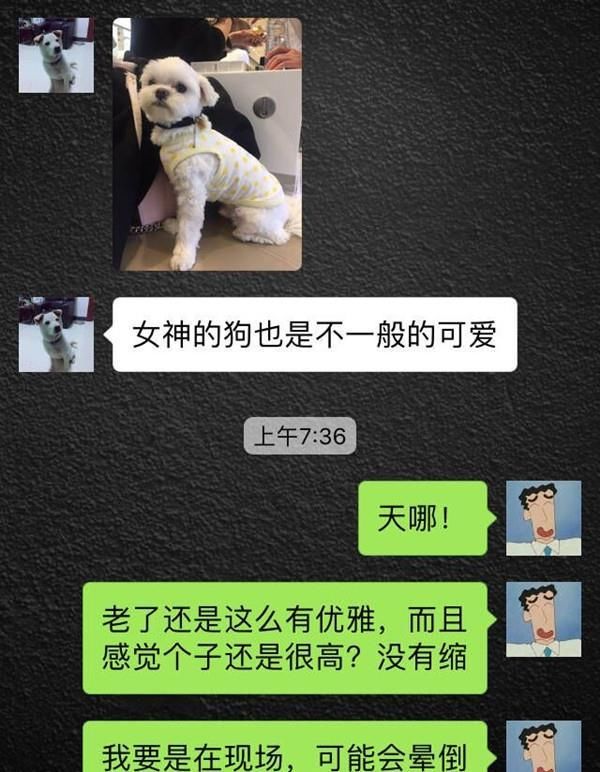Open the white dog photo message full screen
The width and height of the screenshot is (600, 772).
tap(207, 144)
